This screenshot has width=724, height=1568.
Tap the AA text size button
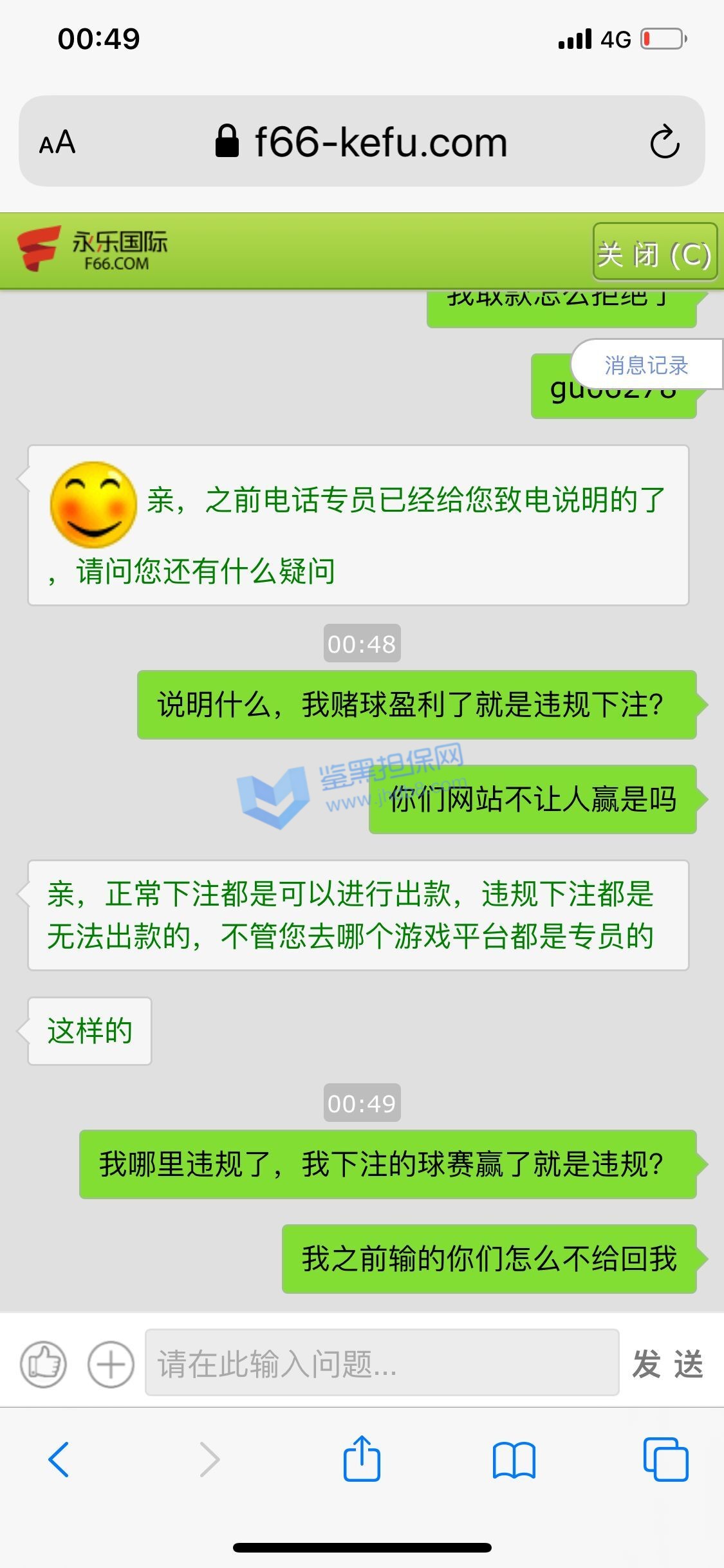[57, 142]
